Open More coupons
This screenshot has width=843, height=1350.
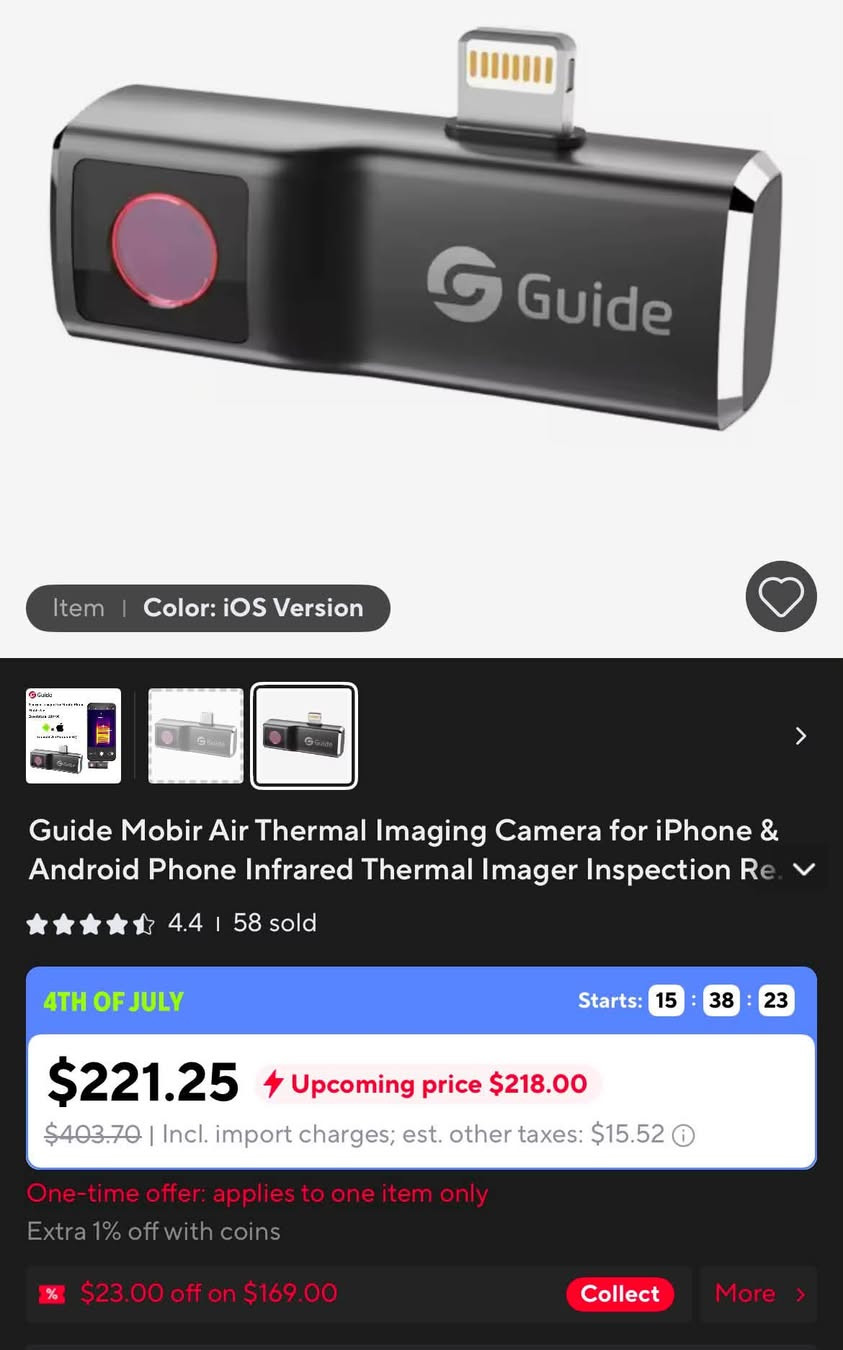click(759, 1294)
